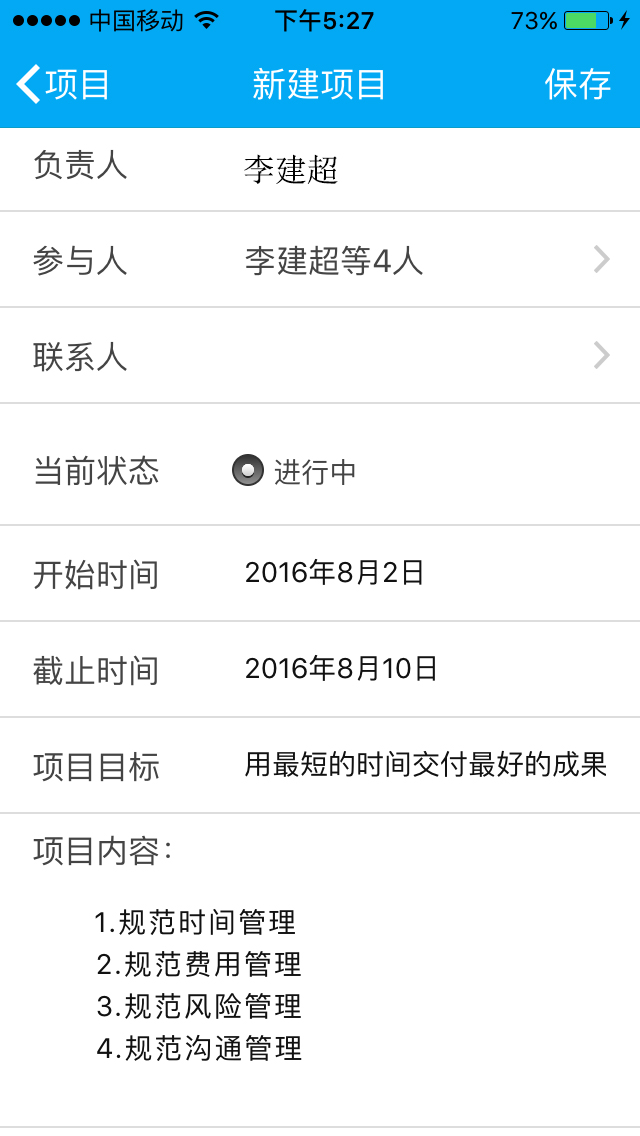Viewport: 640px width, 1136px height.
Task: Change 截止时间 date 2016年8月10日
Action: (x=341, y=669)
